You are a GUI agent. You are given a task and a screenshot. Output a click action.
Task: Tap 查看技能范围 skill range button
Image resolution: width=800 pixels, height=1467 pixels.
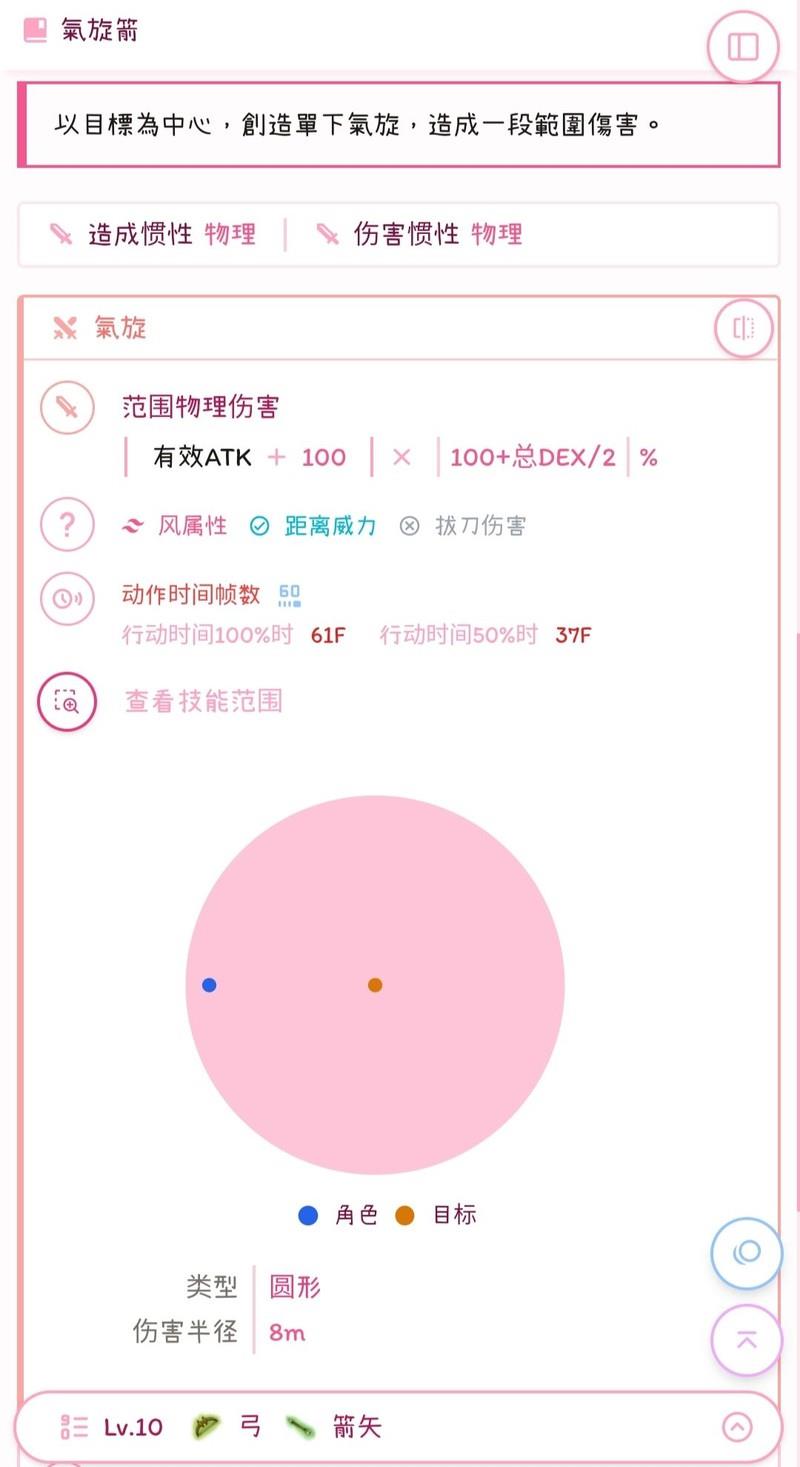click(67, 702)
